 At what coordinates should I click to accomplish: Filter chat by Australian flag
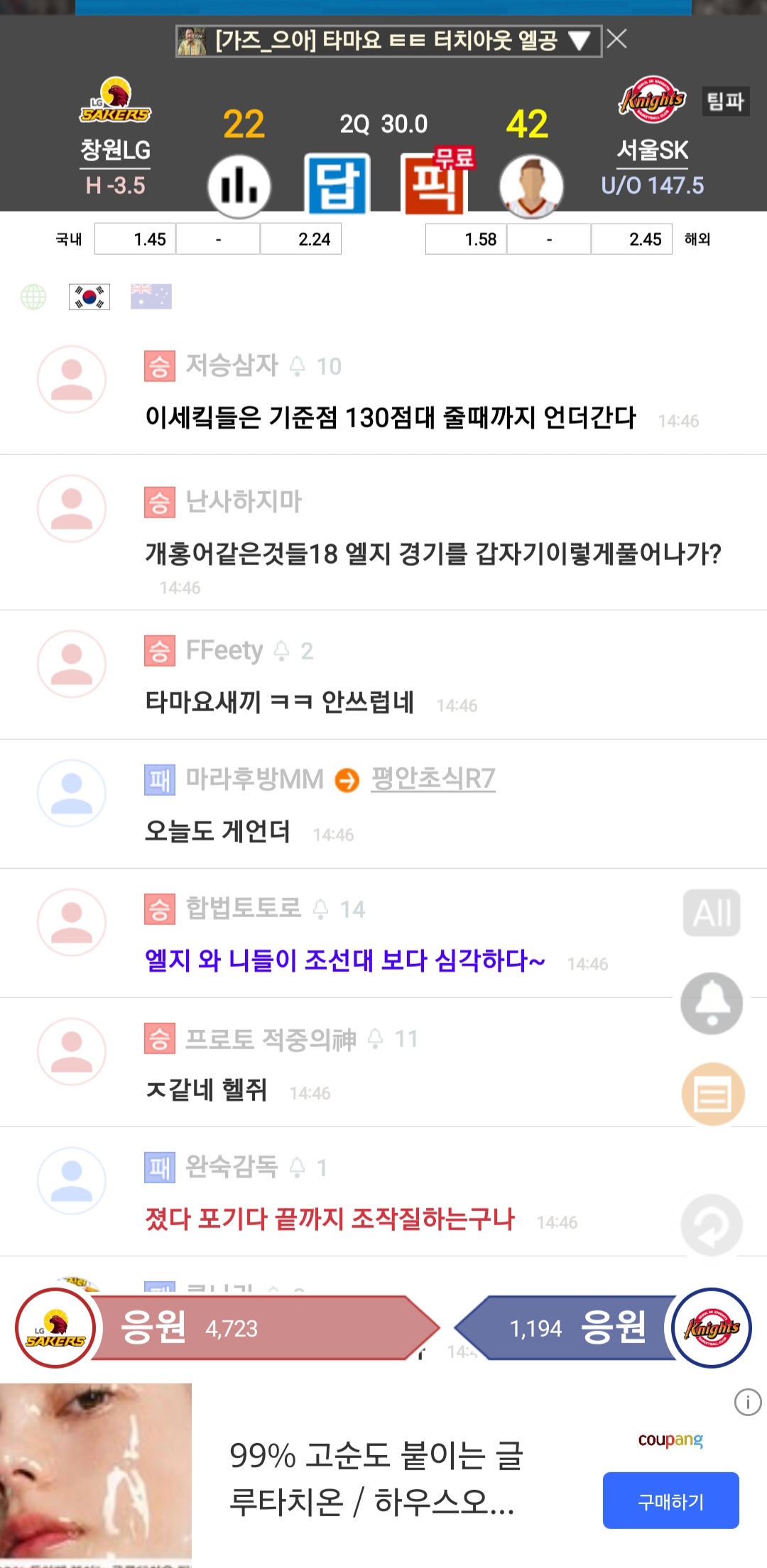(x=151, y=296)
